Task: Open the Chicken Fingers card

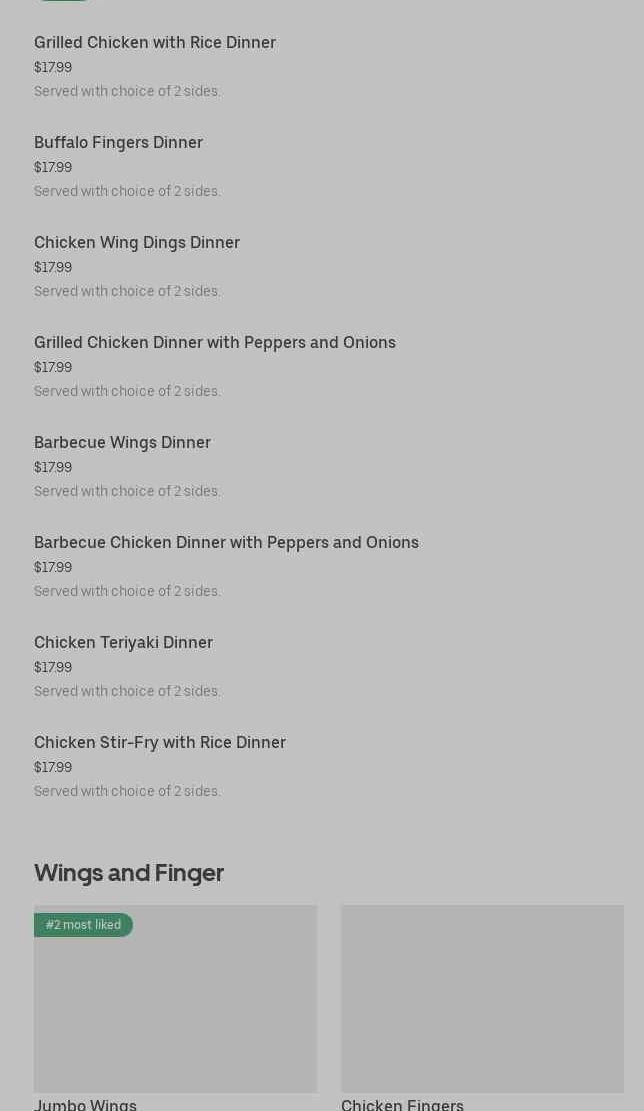Action: tap(482, 1000)
